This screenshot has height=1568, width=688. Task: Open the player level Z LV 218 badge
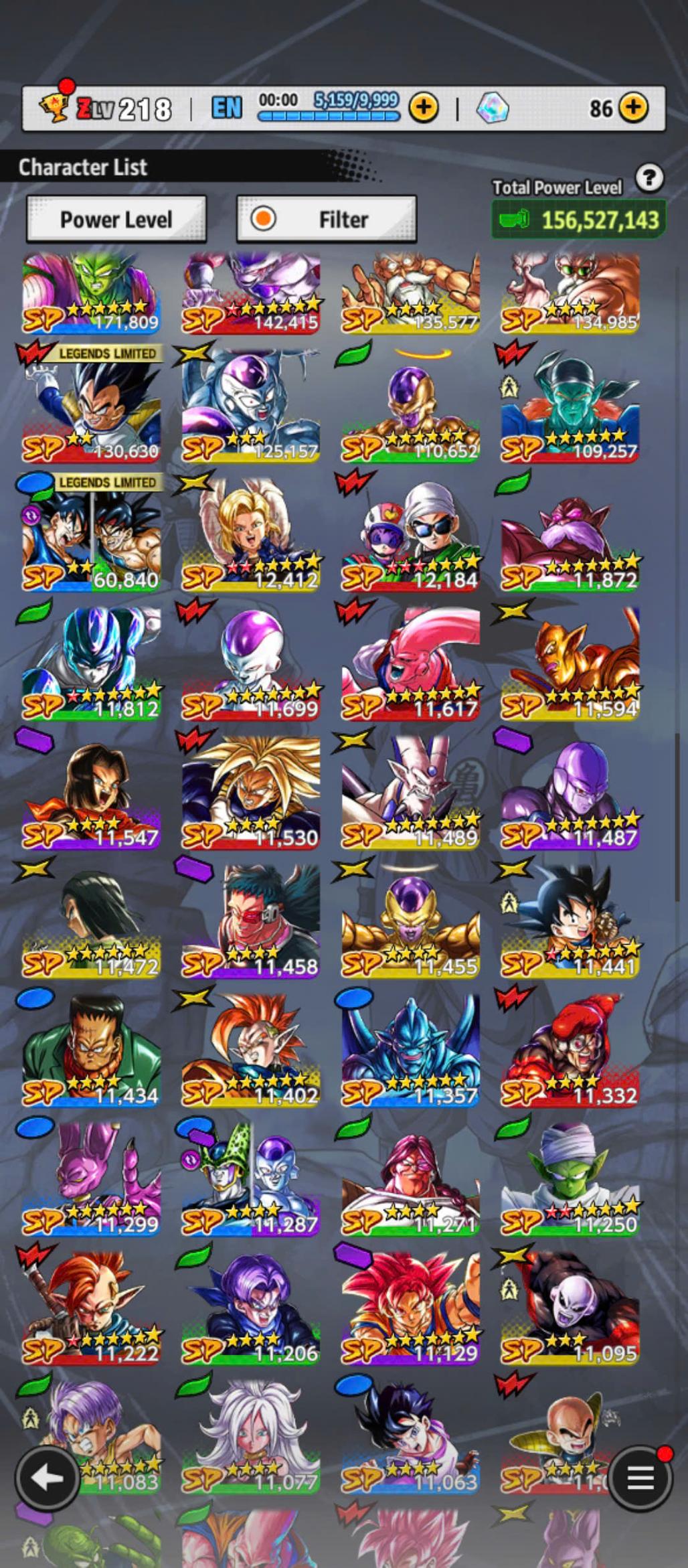pos(106,107)
